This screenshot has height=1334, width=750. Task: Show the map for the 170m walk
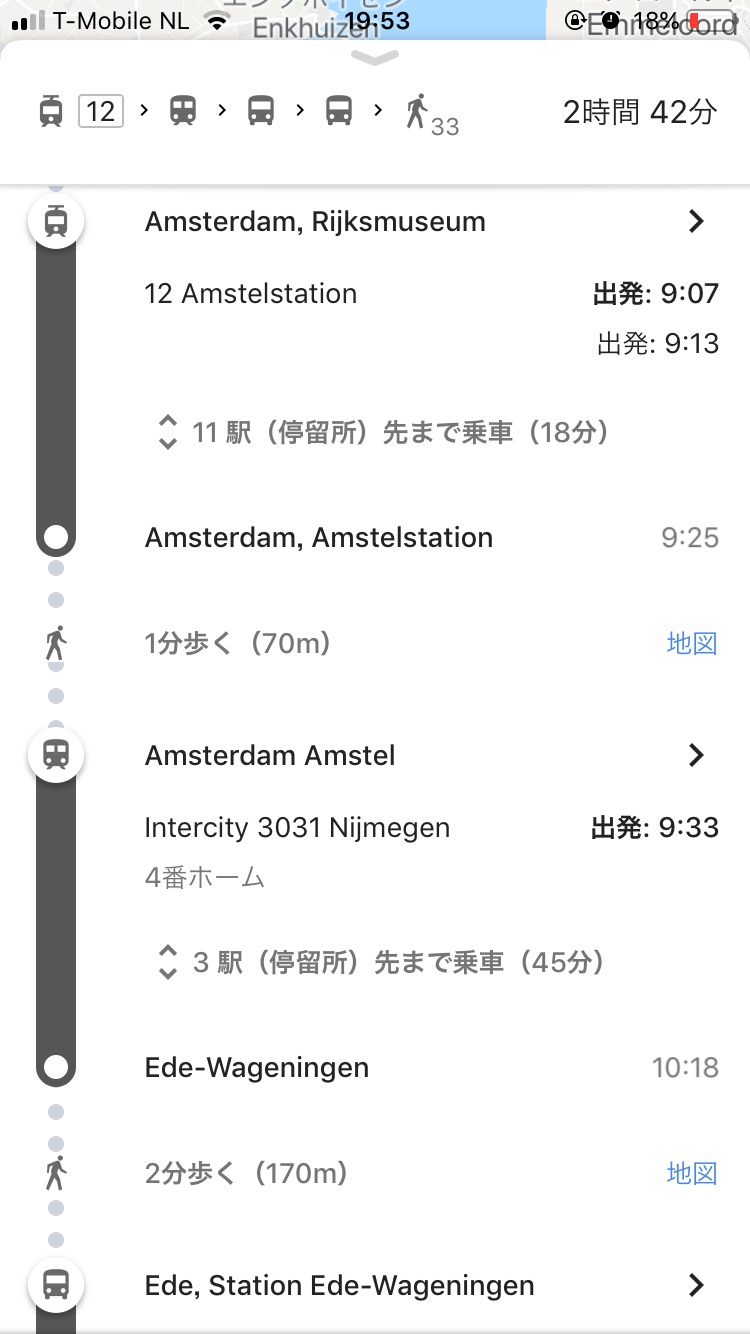(x=692, y=1173)
